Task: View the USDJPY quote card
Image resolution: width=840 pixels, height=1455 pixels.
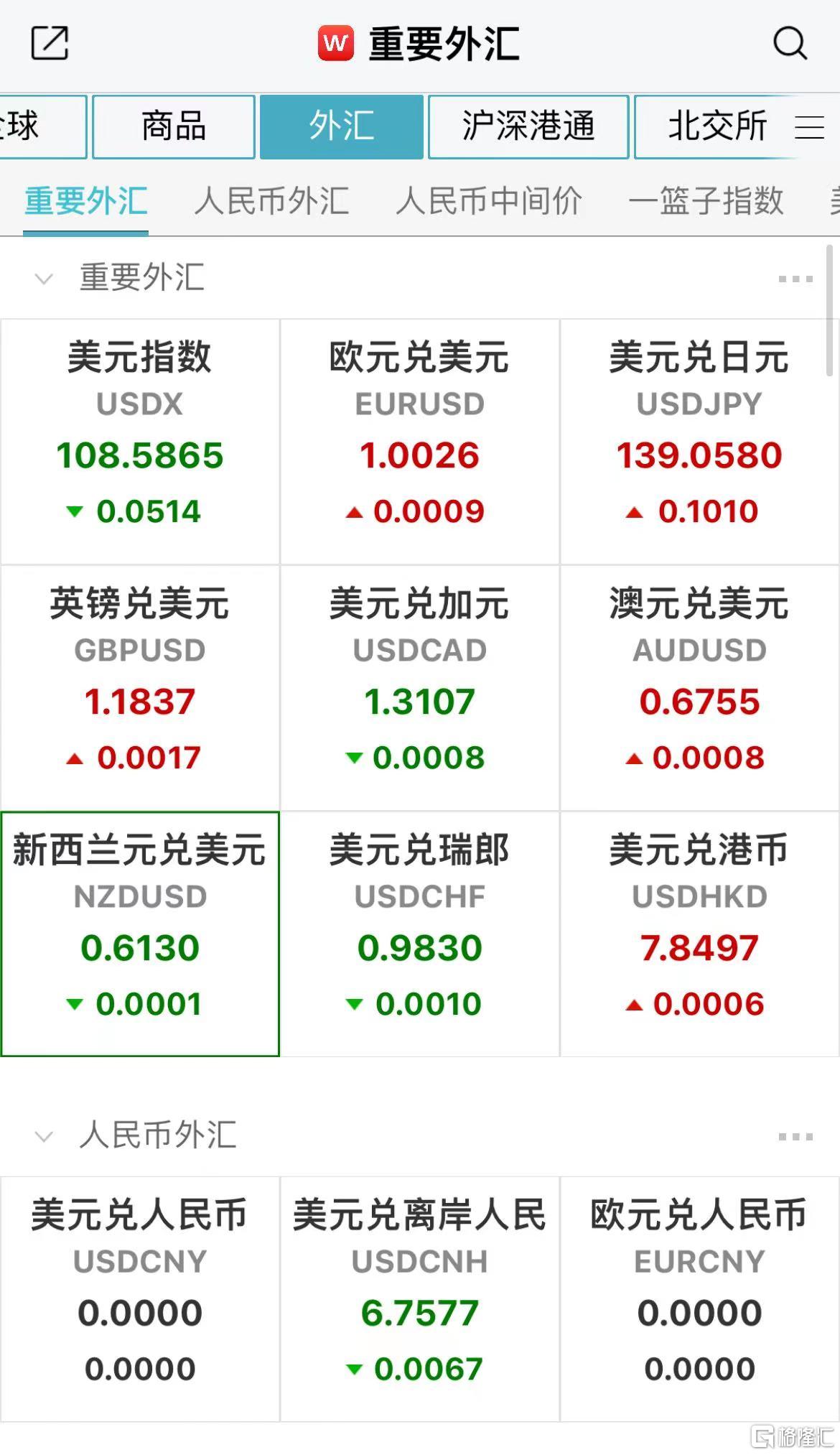Action: pyautogui.click(x=700, y=442)
